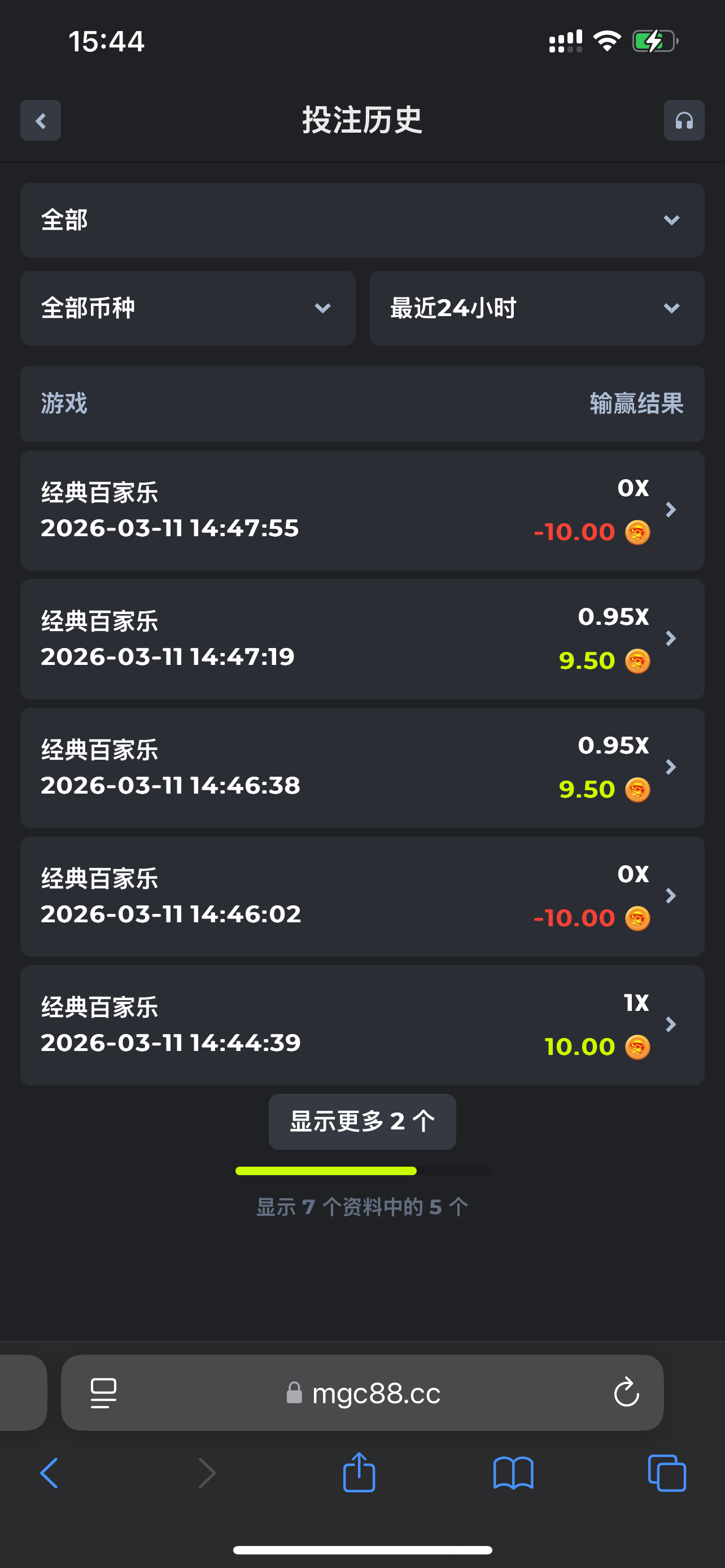The height and width of the screenshot is (1568, 725).
Task: Open the 全部币种 currency dropdown
Action: pyautogui.click(x=187, y=308)
